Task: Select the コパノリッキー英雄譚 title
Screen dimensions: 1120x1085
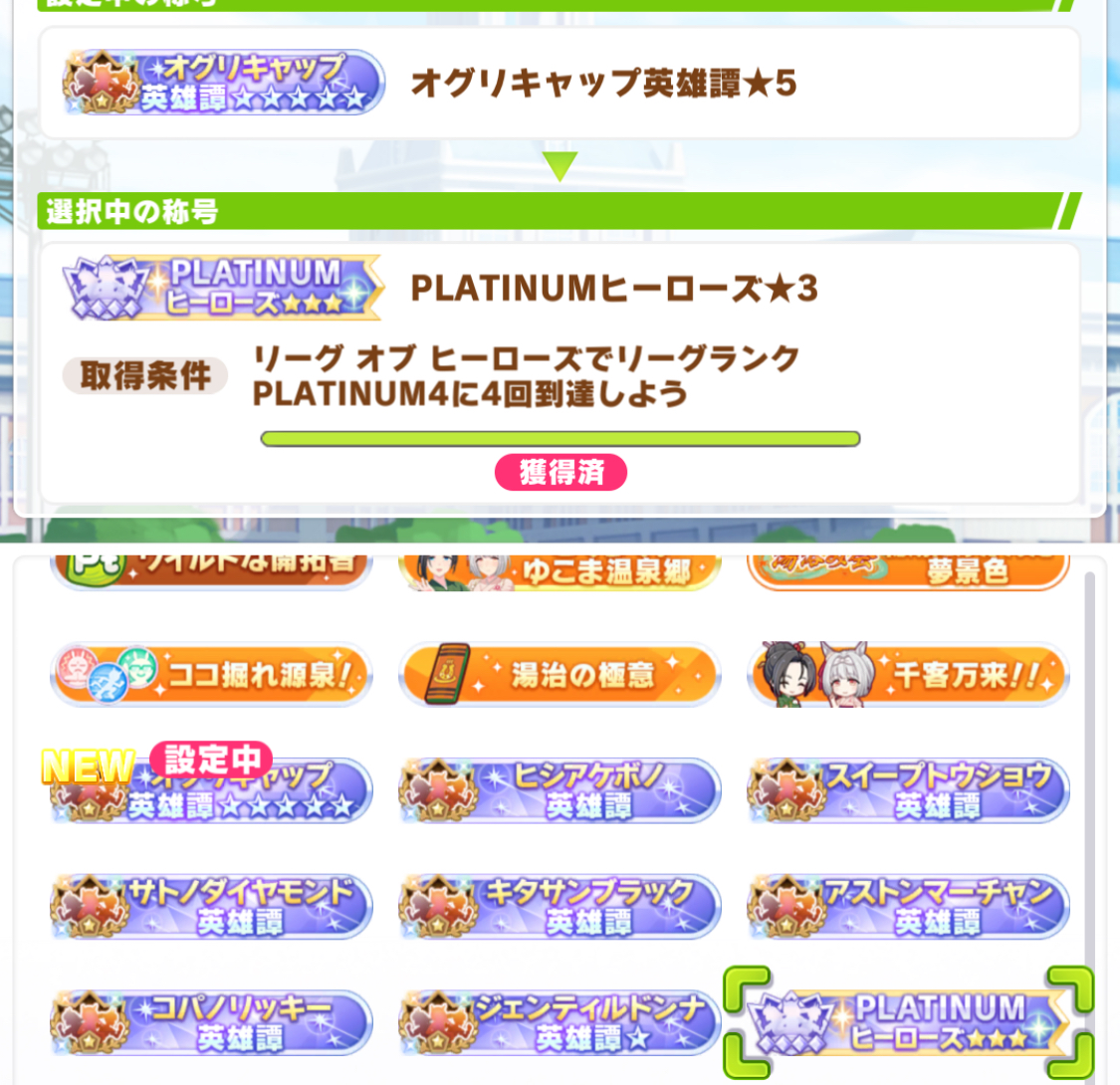Action: [211, 1022]
